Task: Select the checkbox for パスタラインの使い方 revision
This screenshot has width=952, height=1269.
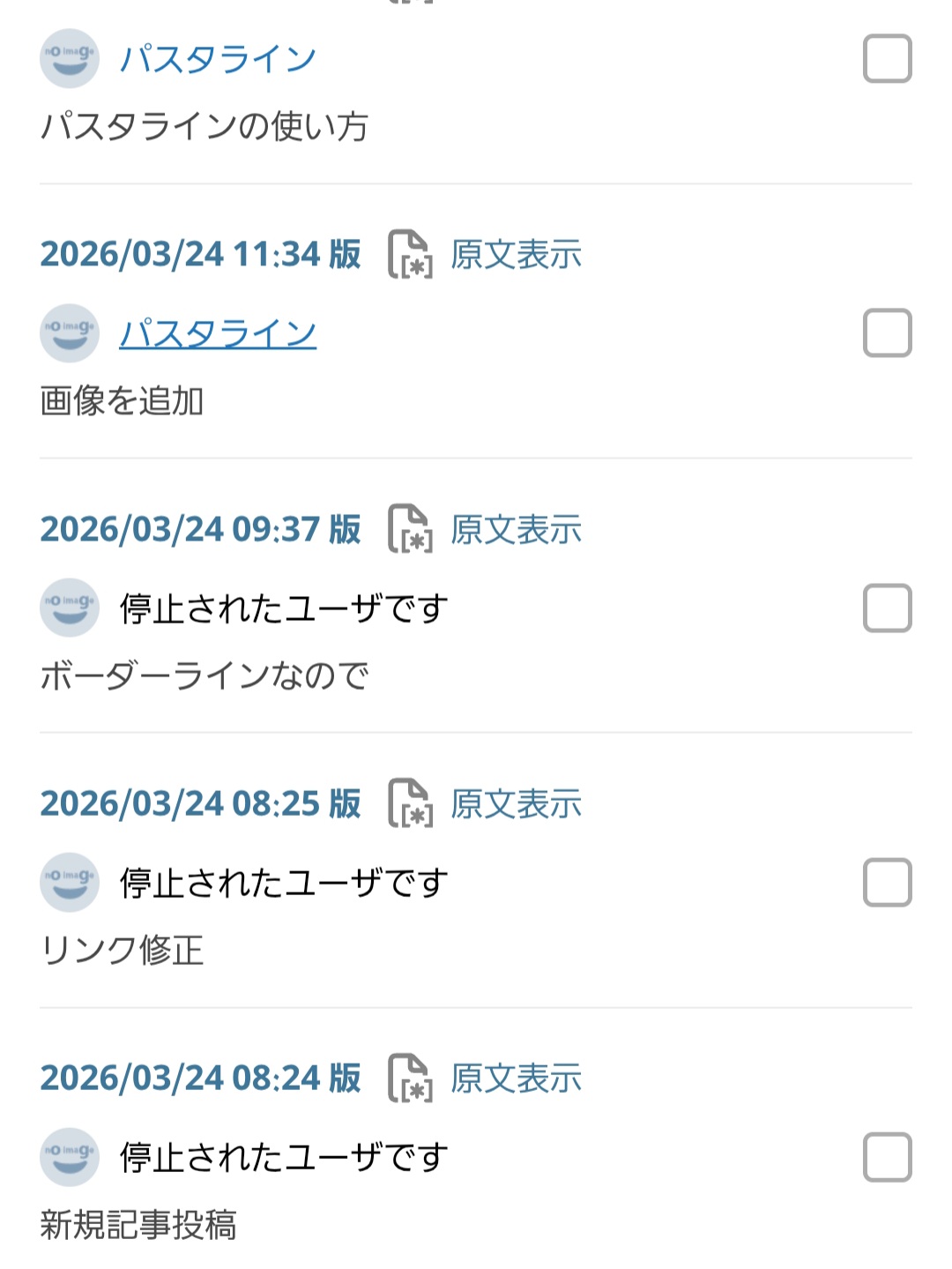Action: pyautogui.click(x=887, y=59)
